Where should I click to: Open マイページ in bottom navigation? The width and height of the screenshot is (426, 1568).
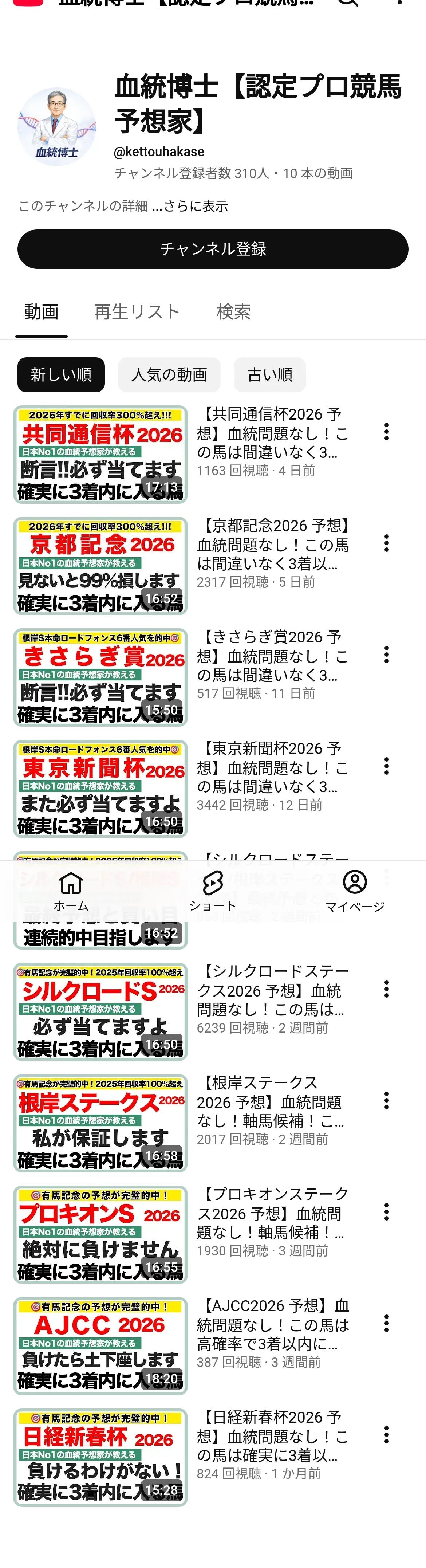point(355,890)
